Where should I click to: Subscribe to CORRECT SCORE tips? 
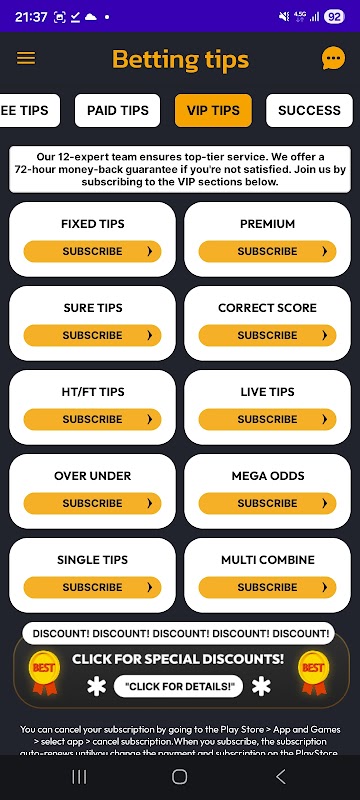[267, 335]
